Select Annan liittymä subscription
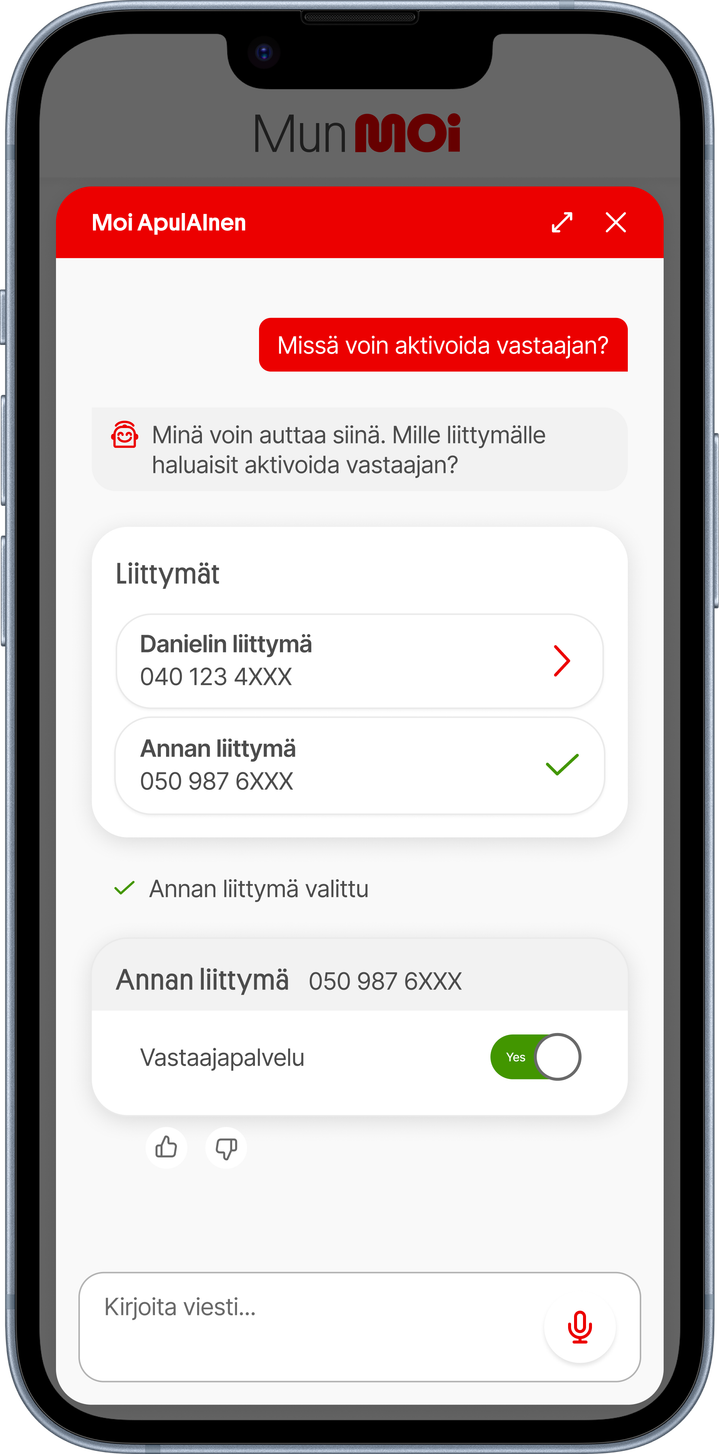Screen dimensions: 720x1454 tap(359, 765)
